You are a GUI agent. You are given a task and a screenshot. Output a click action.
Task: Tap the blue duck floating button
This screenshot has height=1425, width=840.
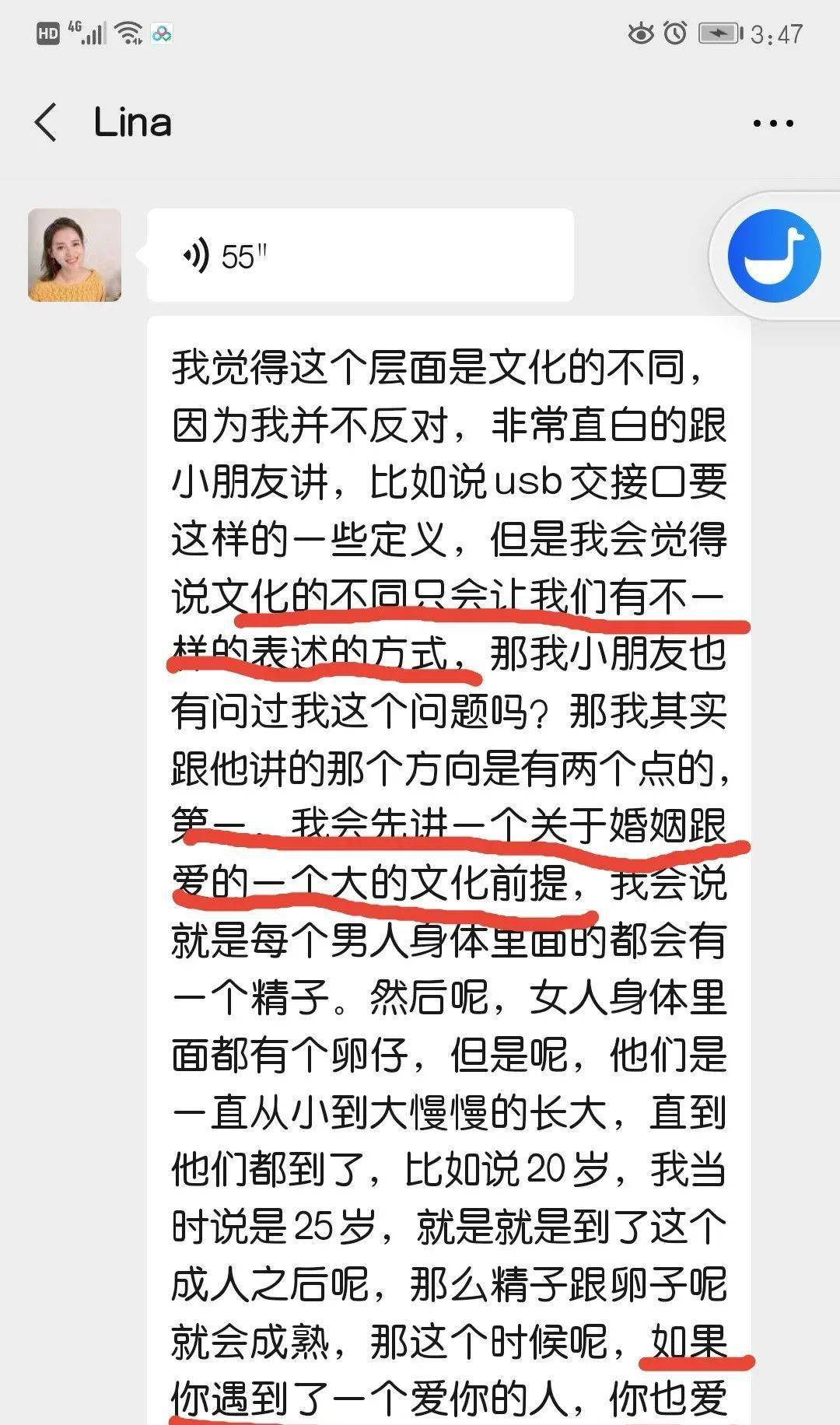pyautogui.click(x=774, y=256)
